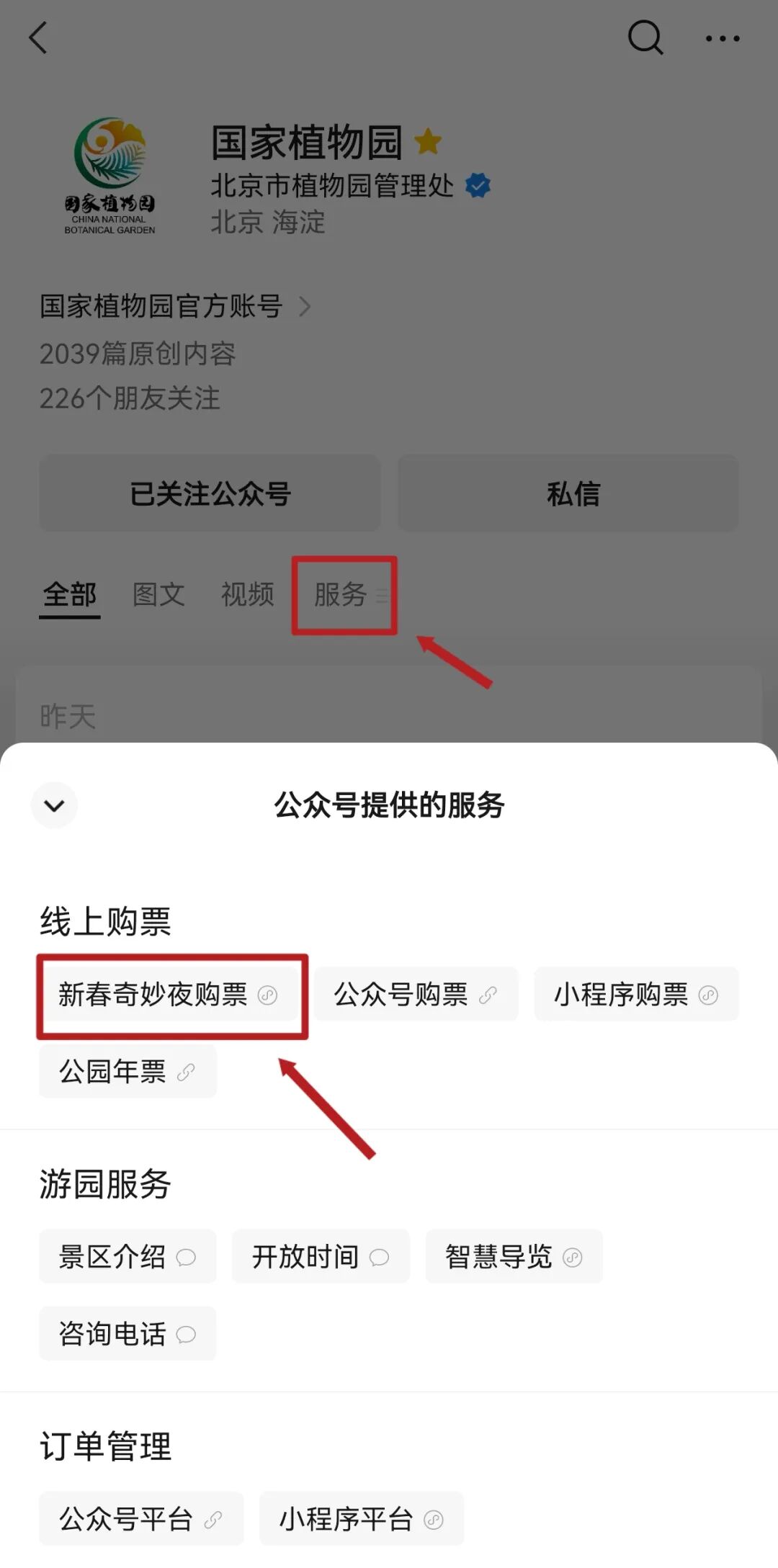Open 公园年票 service
Viewport: 778px width, 1568px height.
coord(128,1072)
